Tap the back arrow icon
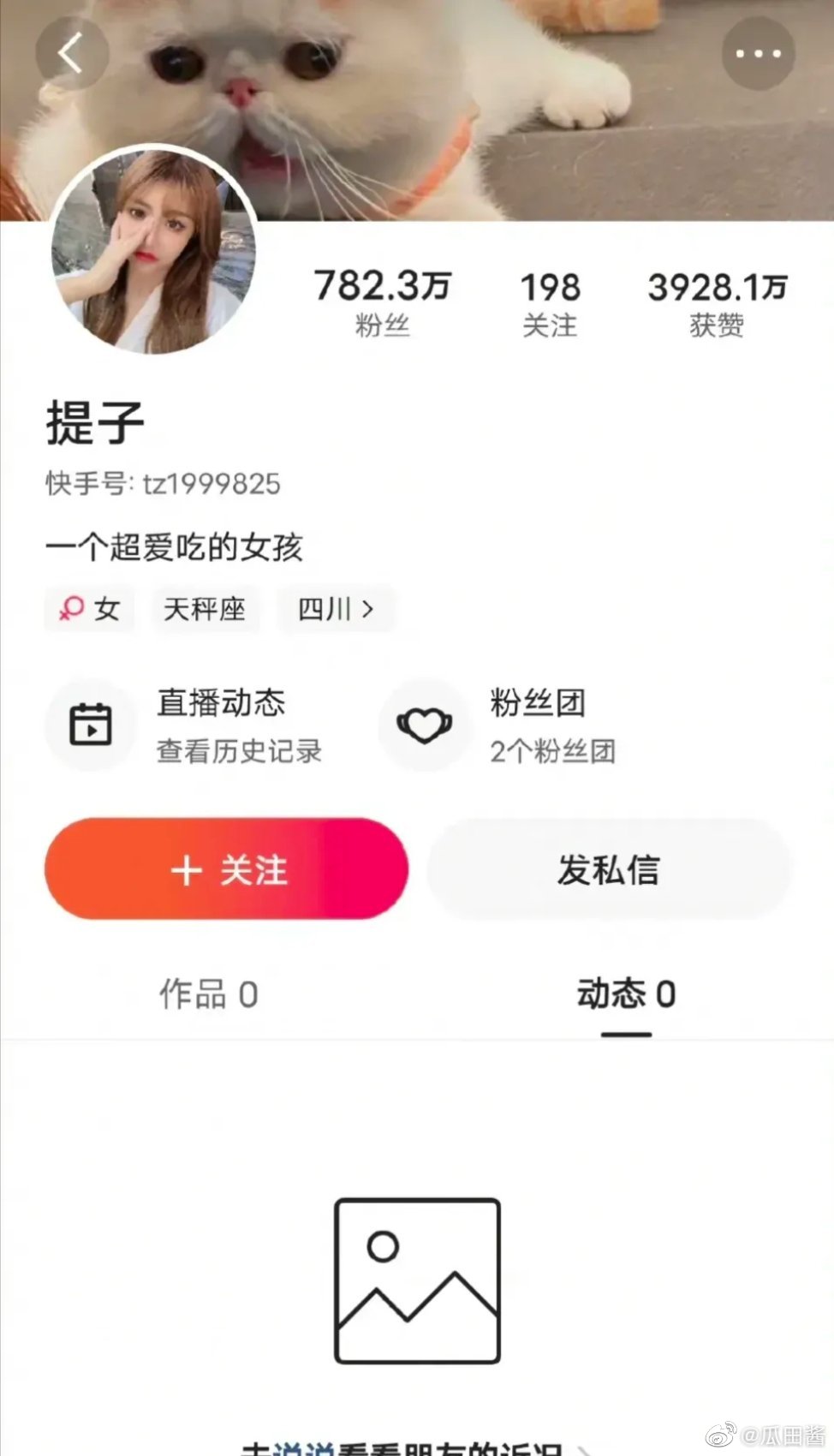 point(72,53)
